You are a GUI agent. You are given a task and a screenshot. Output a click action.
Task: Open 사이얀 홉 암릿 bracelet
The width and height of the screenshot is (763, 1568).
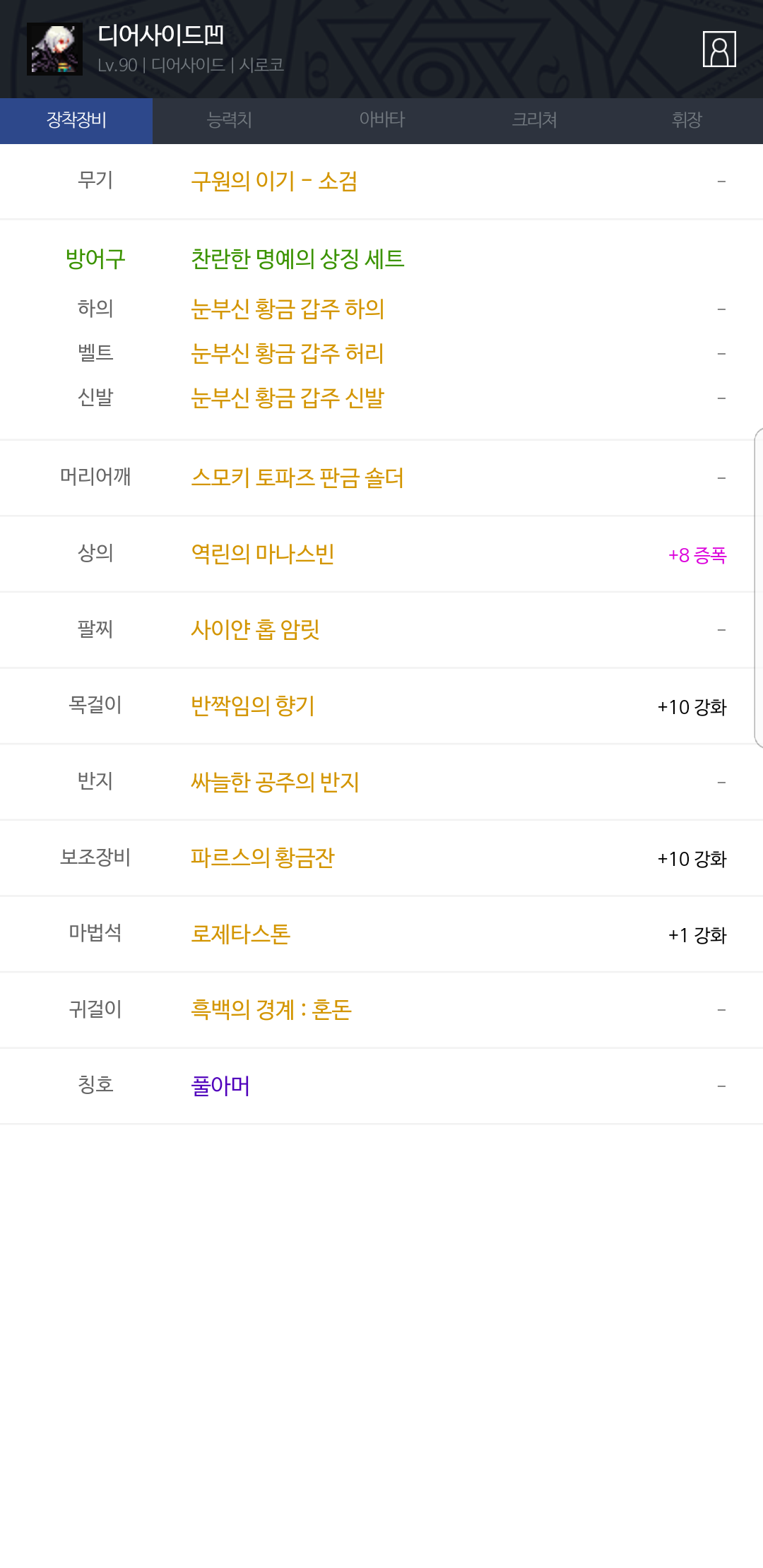(x=256, y=629)
